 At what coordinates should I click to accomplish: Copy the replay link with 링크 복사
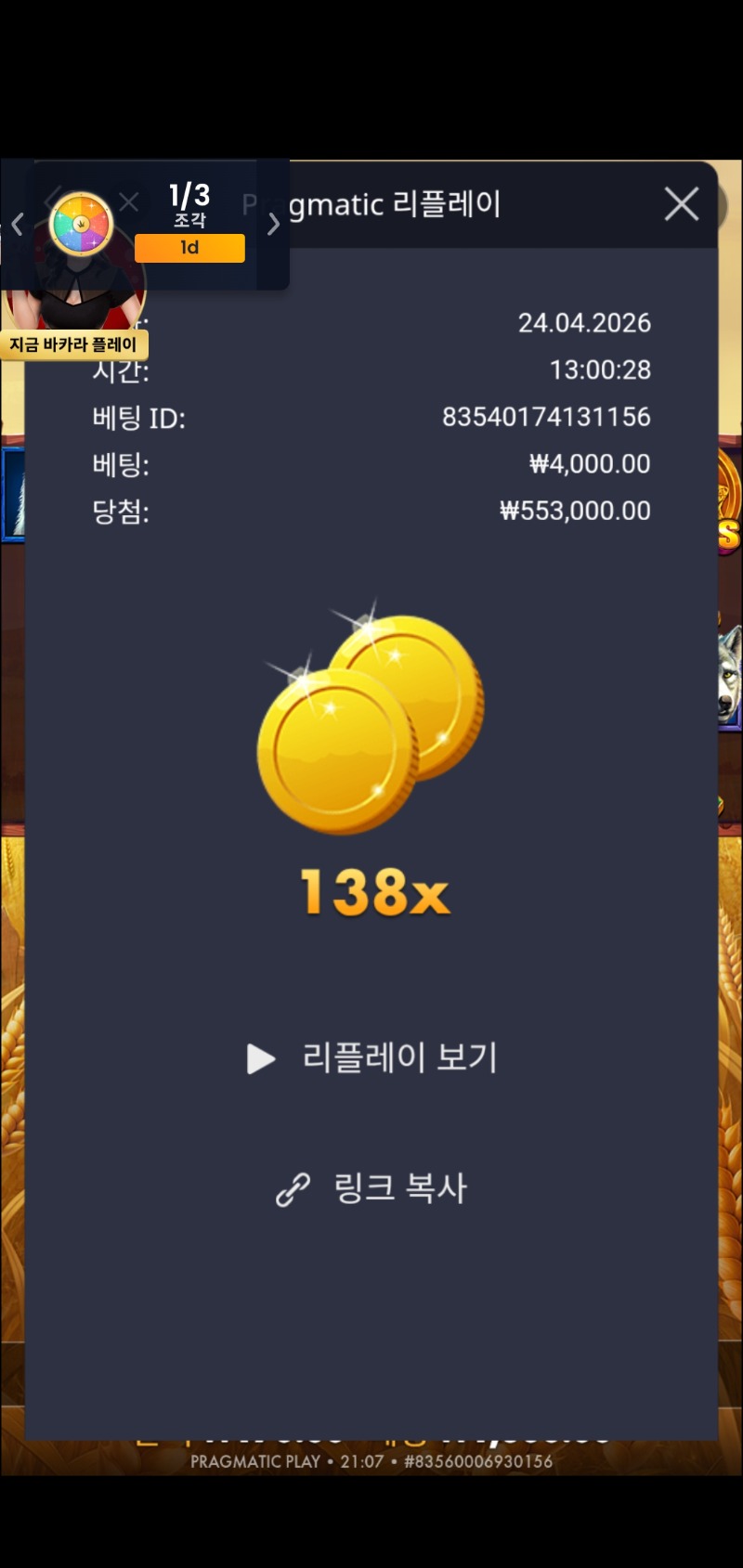[x=372, y=1189]
